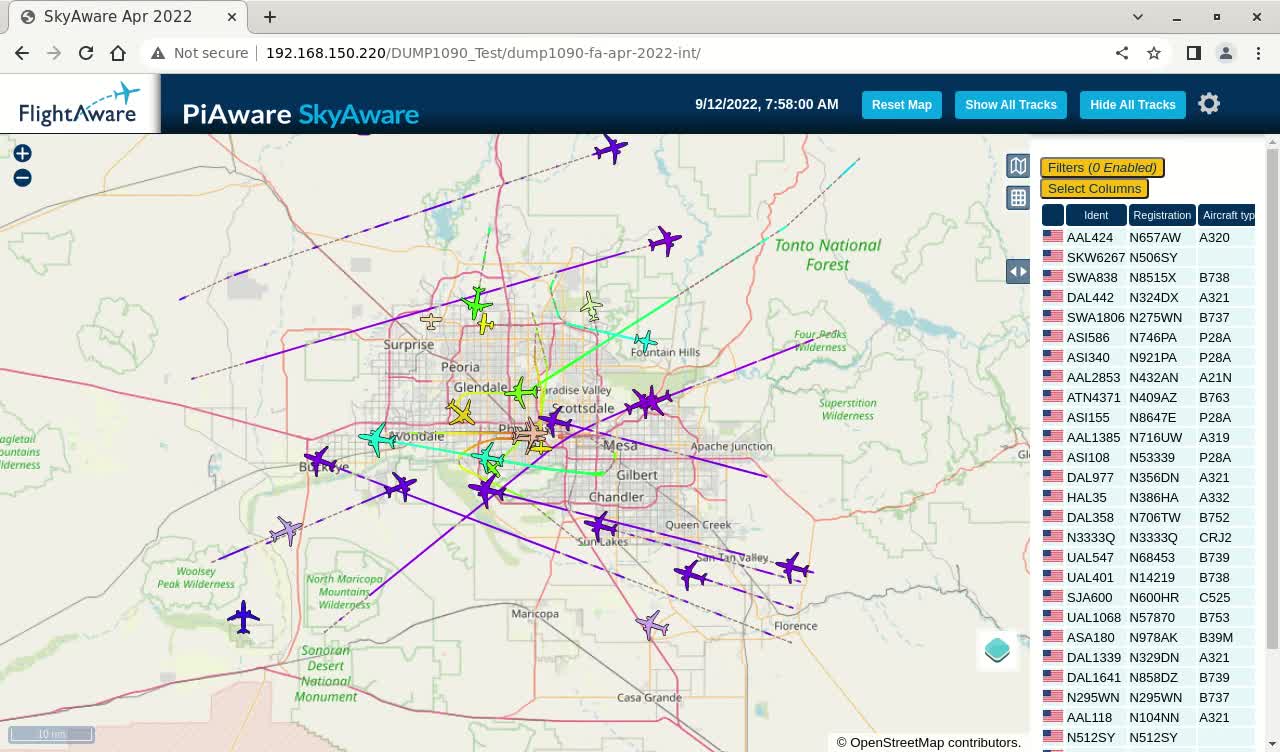Image resolution: width=1280 pixels, height=752 pixels.
Task: Click the Reset Map button
Action: [901, 105]
